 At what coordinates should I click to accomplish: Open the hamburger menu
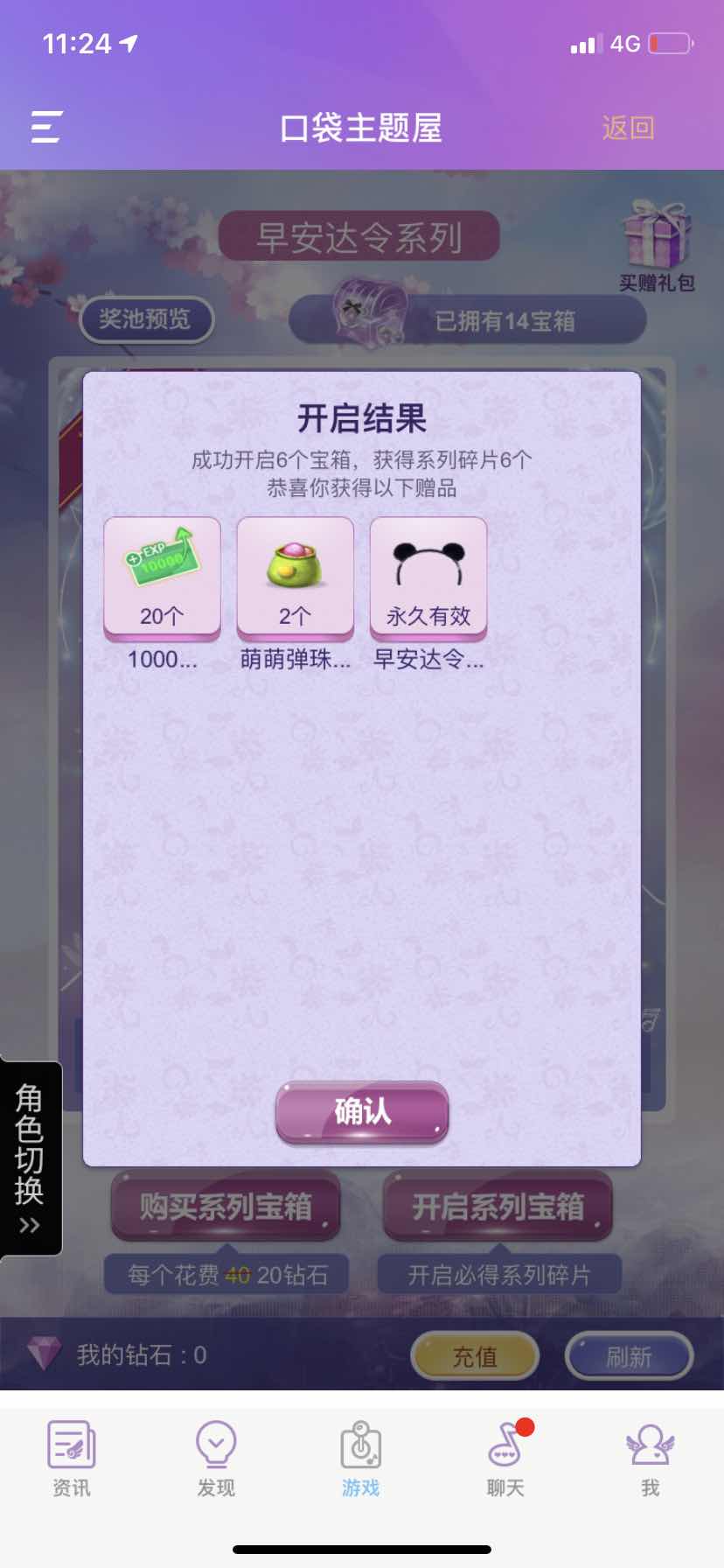pos(46,127)
